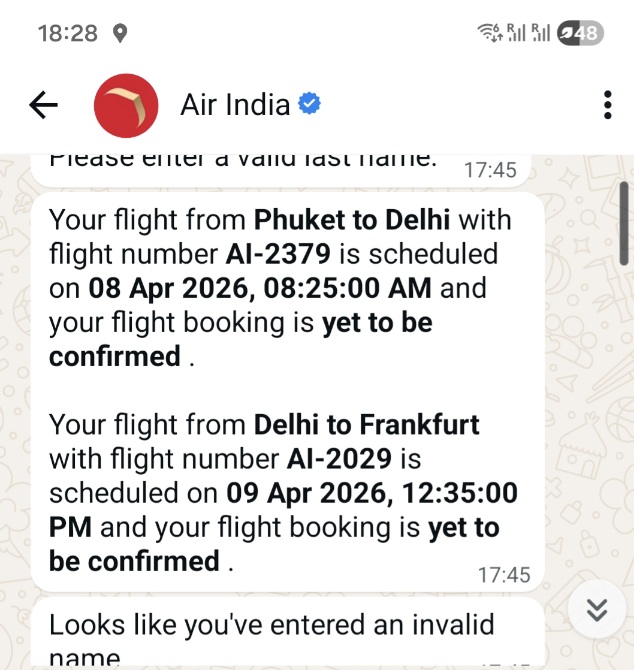Open Air India contact info

tap(236, 104)
